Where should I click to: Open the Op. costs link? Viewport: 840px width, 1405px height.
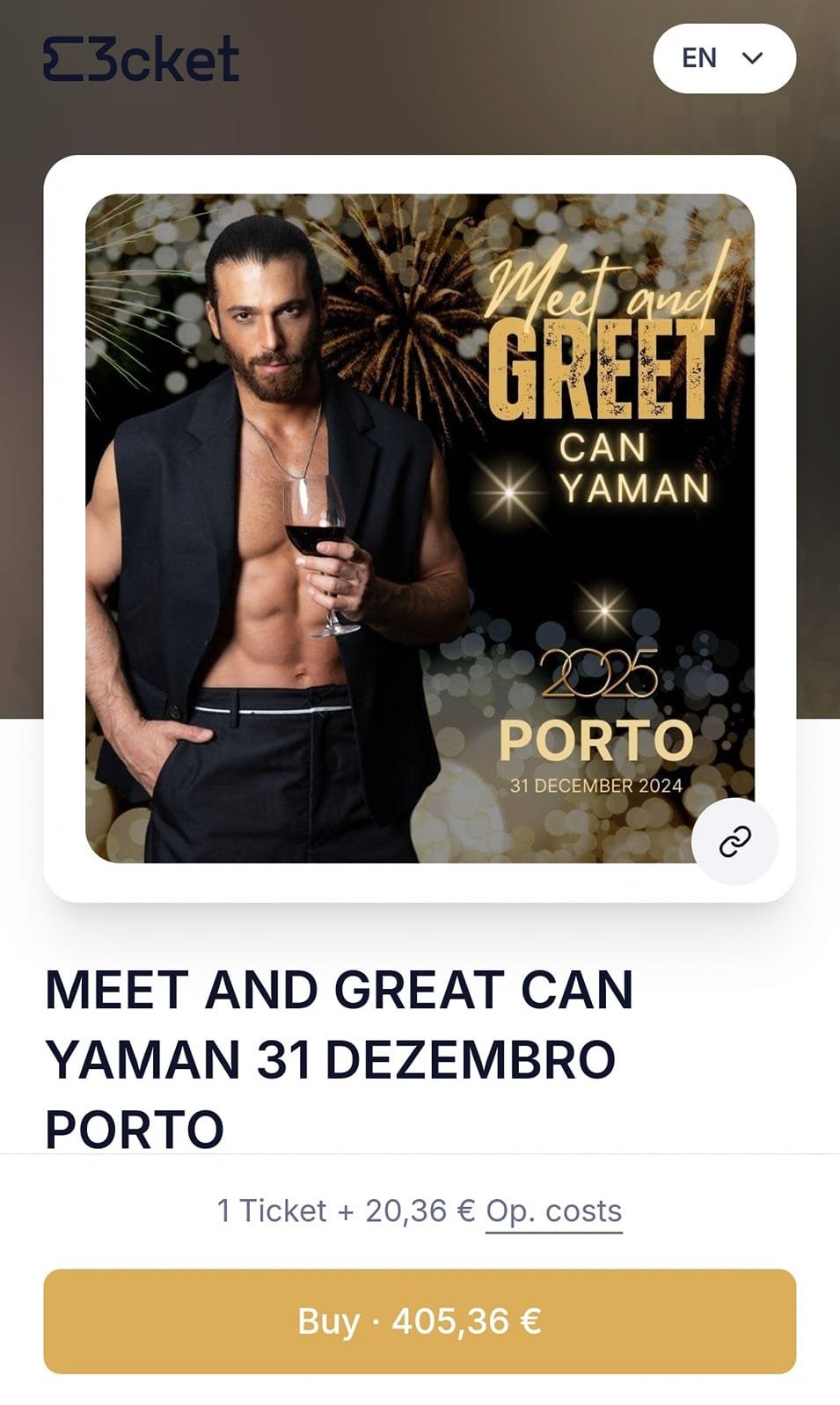click(x=553, y=1211)
